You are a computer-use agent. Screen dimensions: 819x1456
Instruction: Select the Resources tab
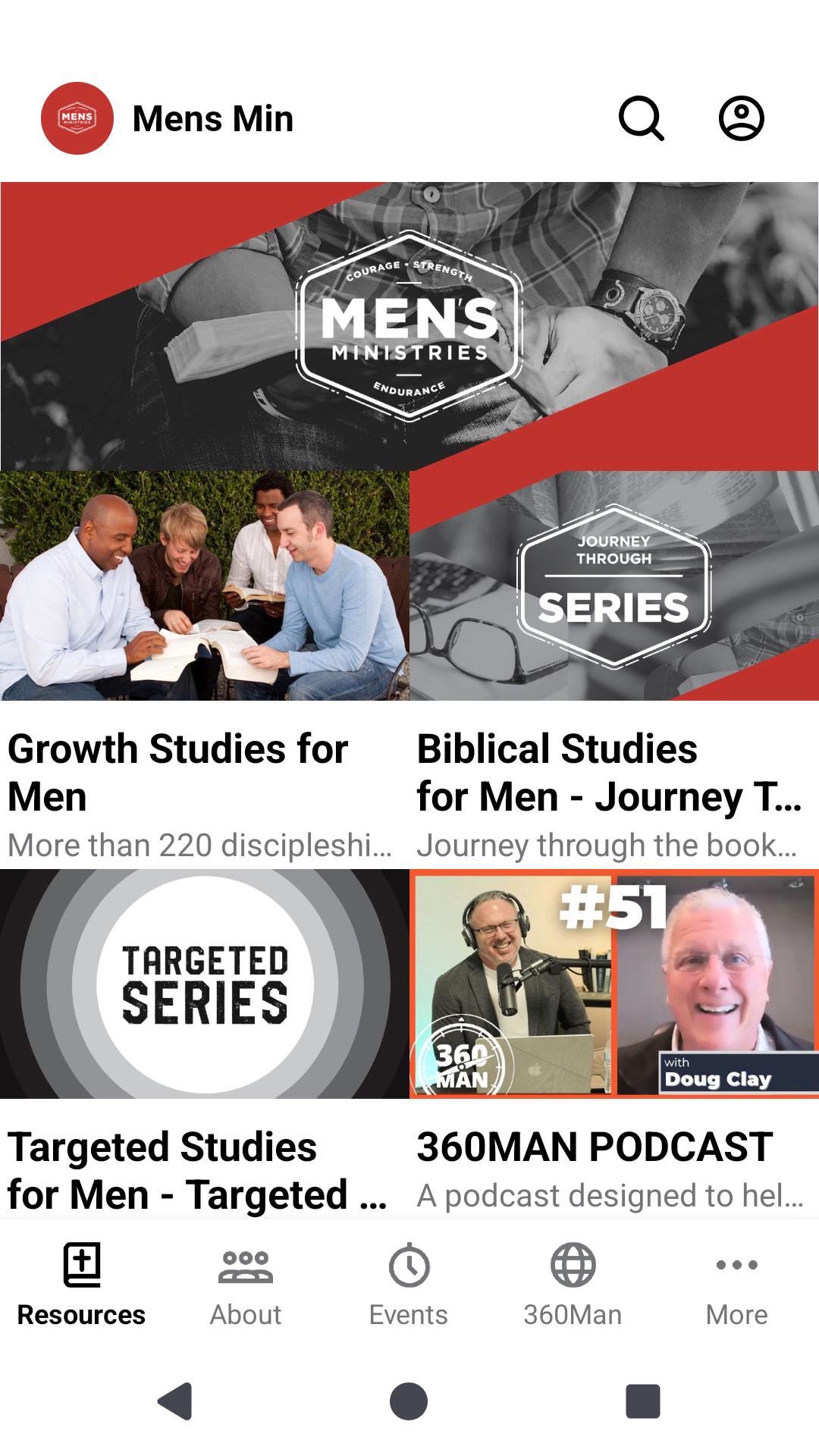(81, 1282)
